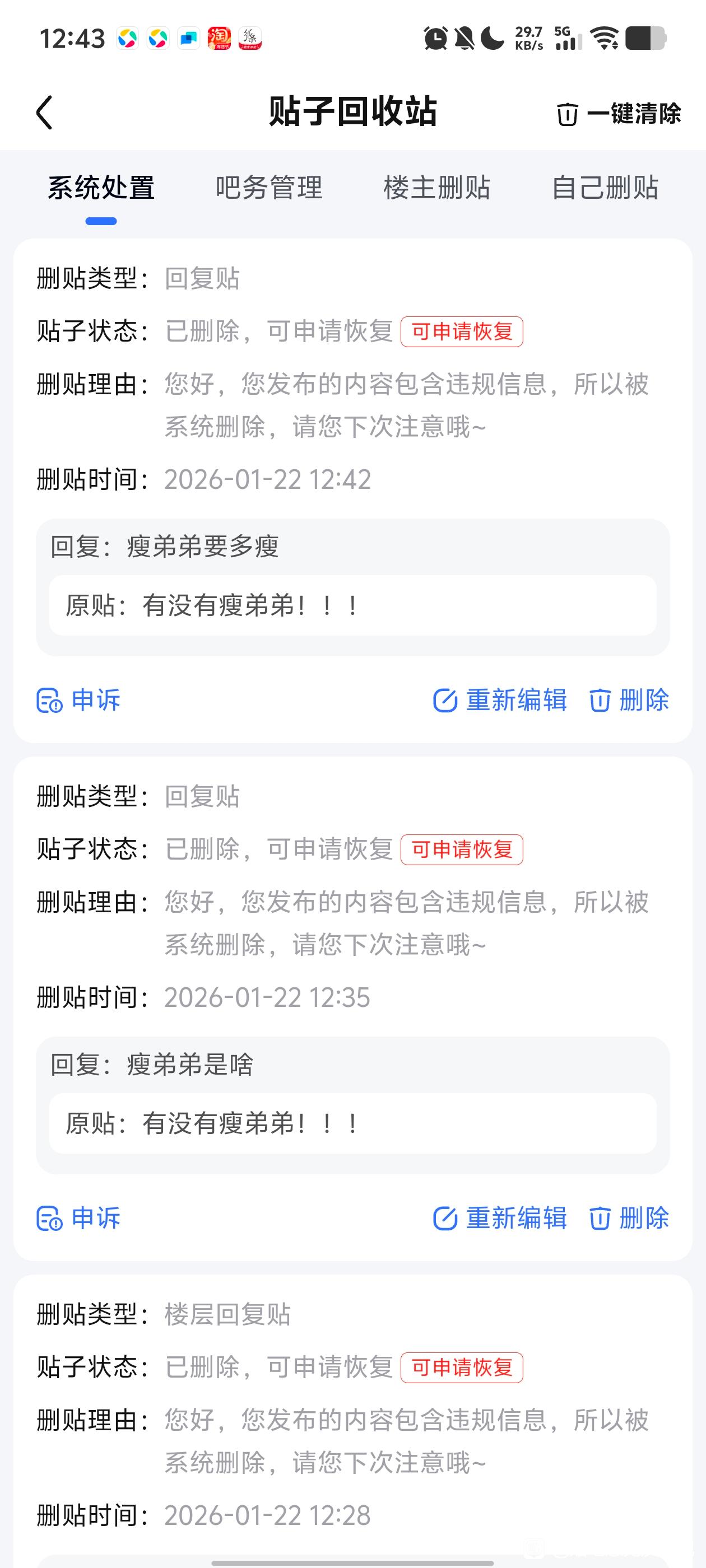Tap 一键清除 to clear all posts
706x1568 pixels.
click(x=619, y=114)
